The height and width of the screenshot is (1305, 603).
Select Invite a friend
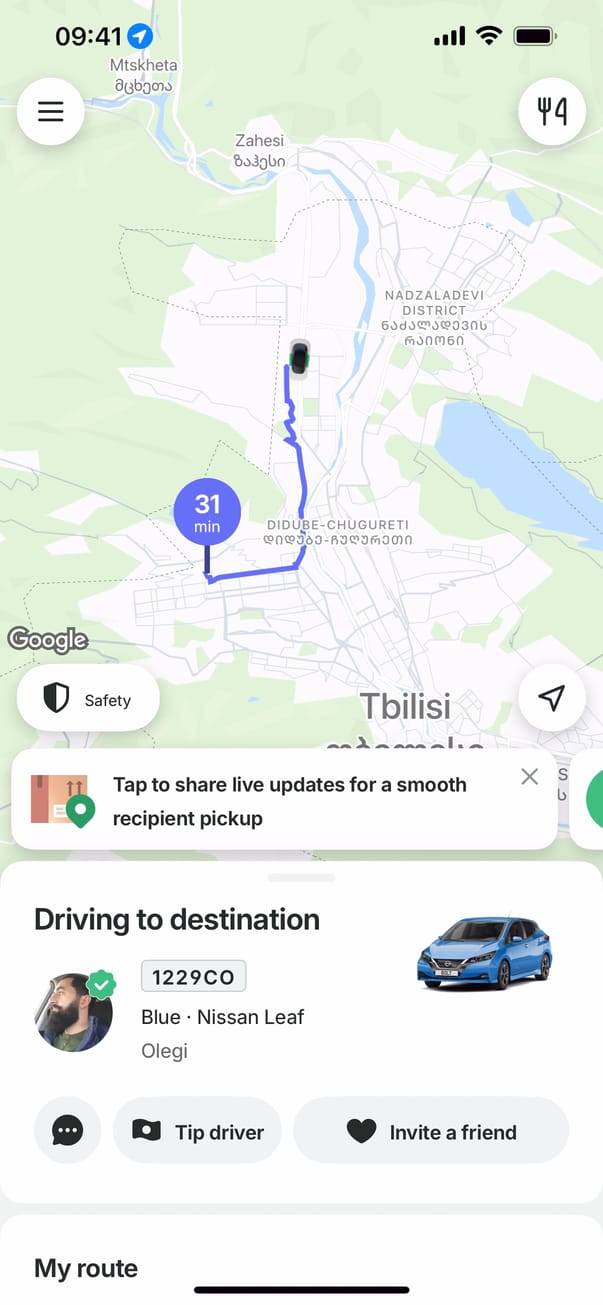tap(431, 1131)
